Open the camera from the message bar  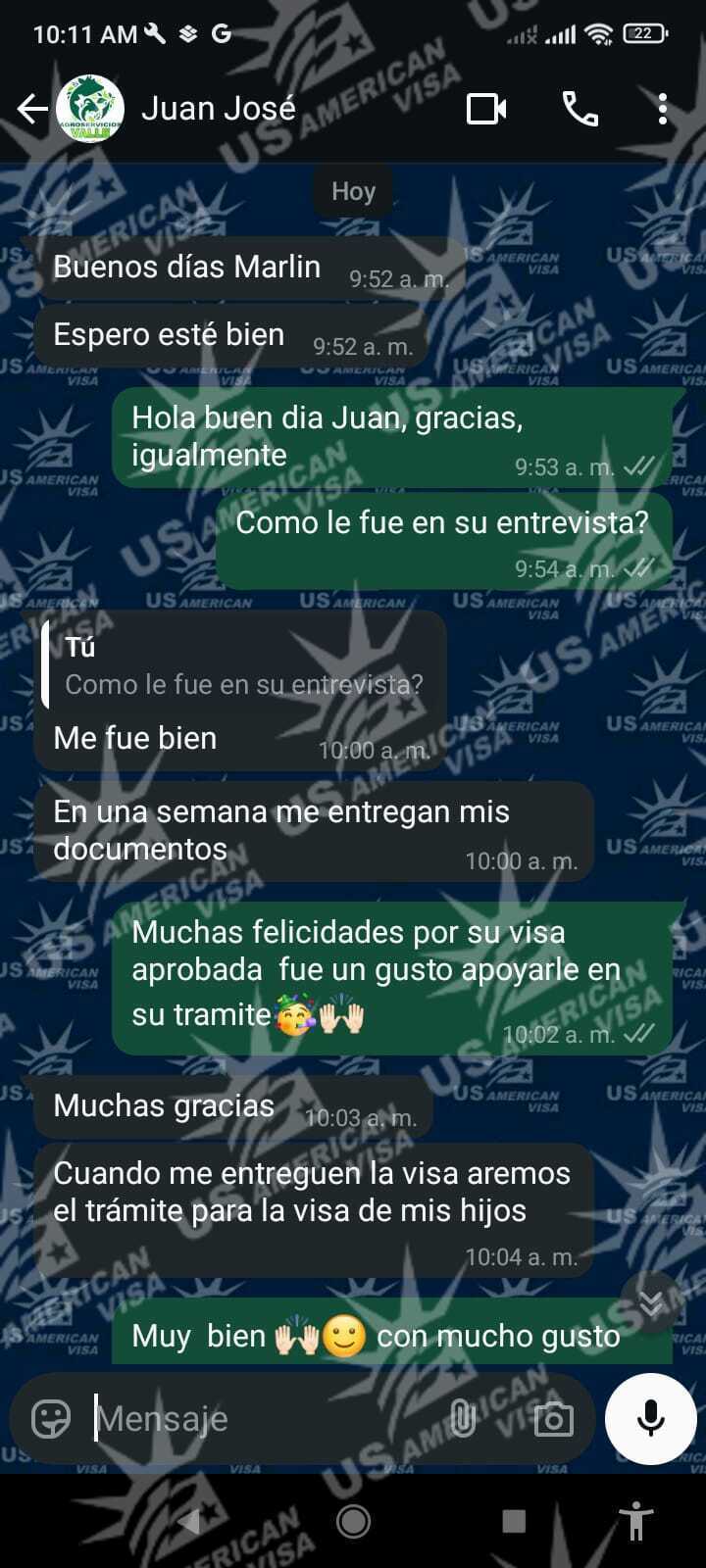pos(553,1418)
